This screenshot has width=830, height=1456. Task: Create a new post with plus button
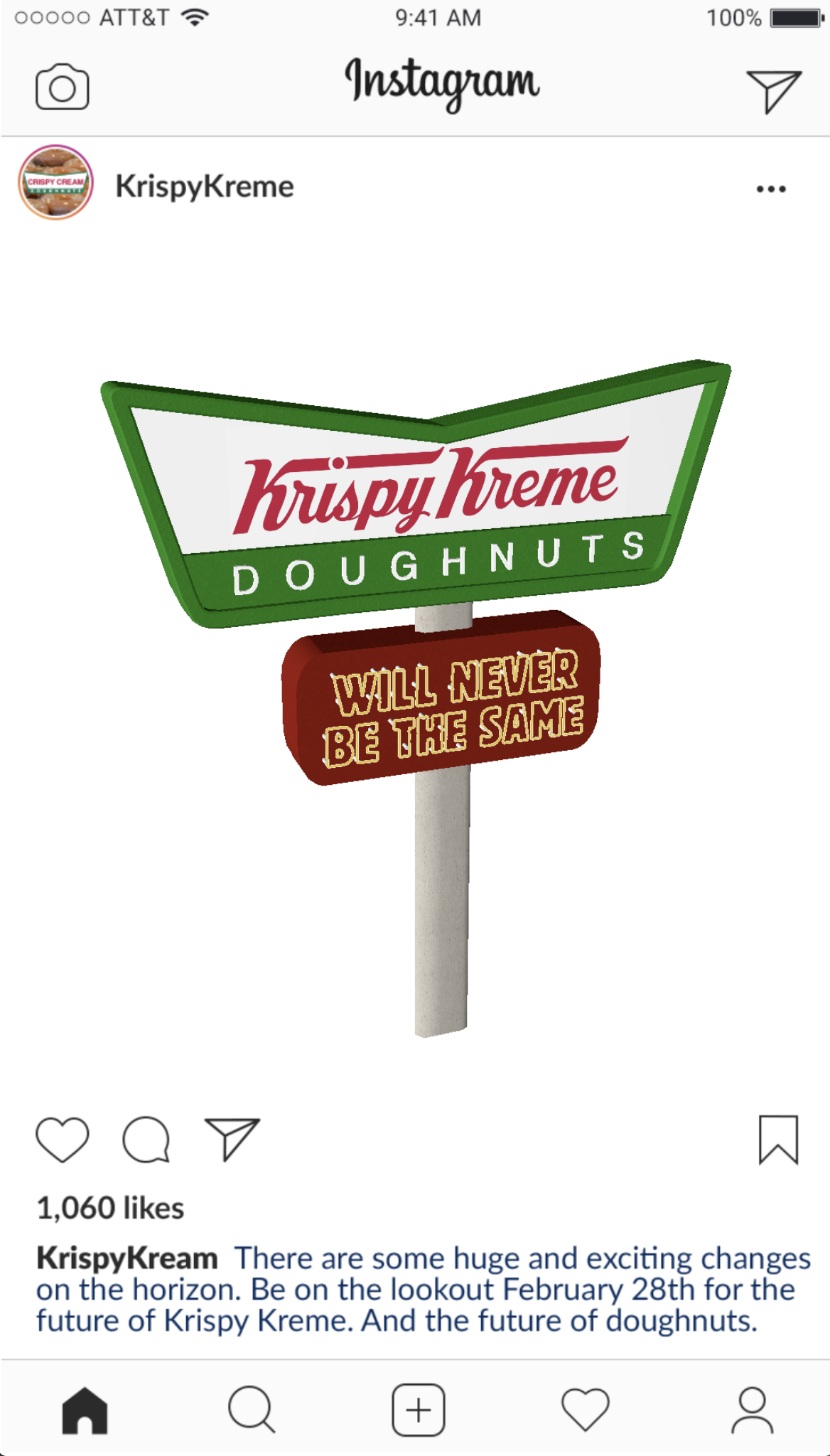click(x=418, y=1410)
